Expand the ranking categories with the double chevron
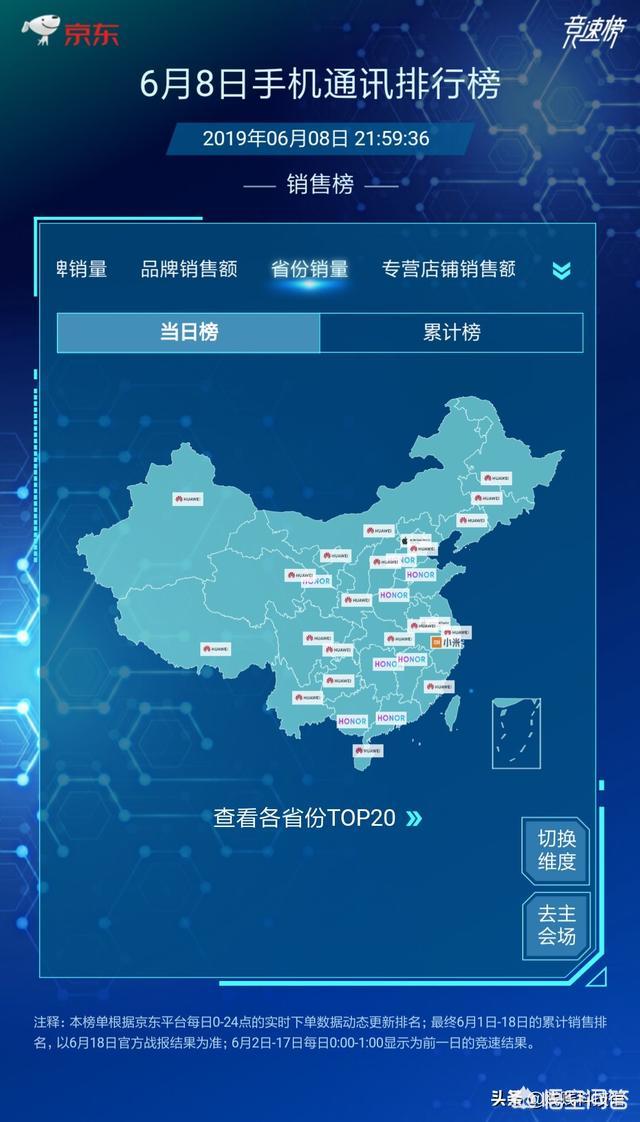 click(561, 270)
